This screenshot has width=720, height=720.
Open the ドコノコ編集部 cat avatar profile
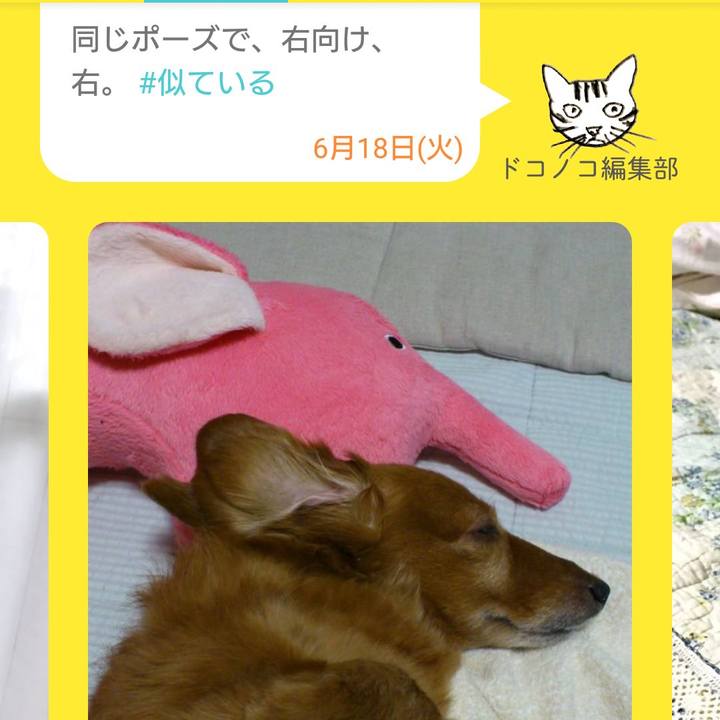coord(591,103)
